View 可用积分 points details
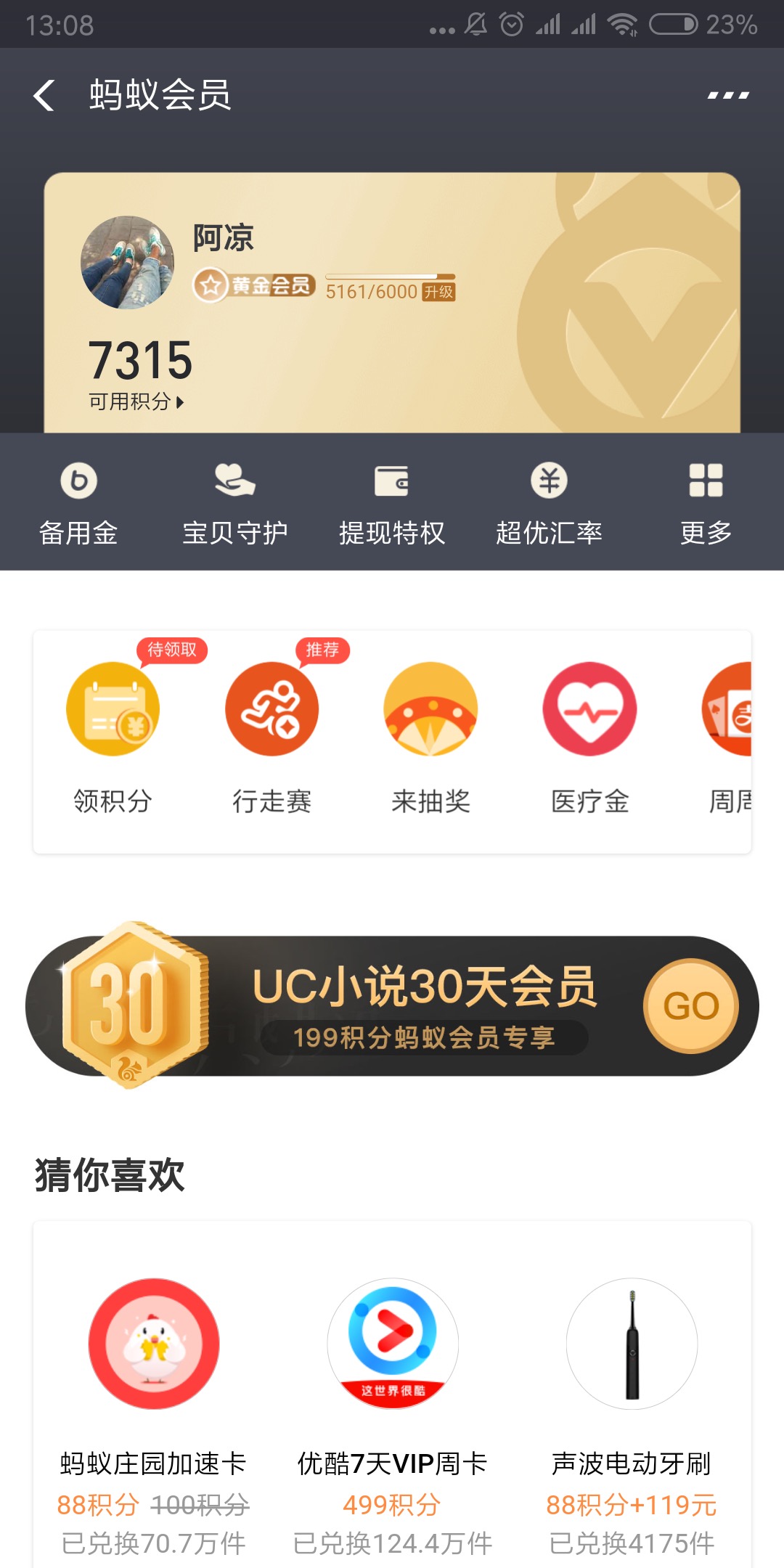This screenshot has width=784, height=1568. click(137, 401)
